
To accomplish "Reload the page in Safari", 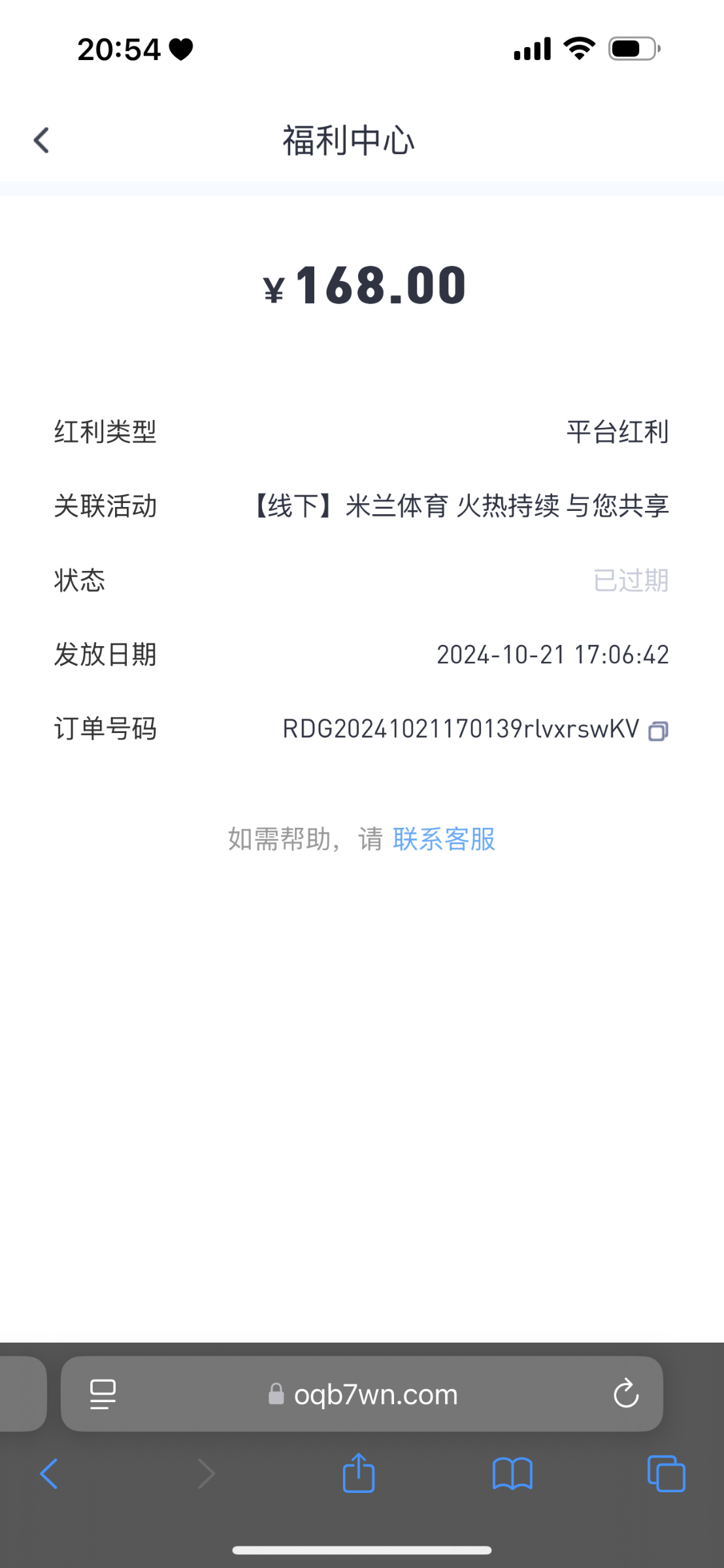I will (x=626, y=1393).
